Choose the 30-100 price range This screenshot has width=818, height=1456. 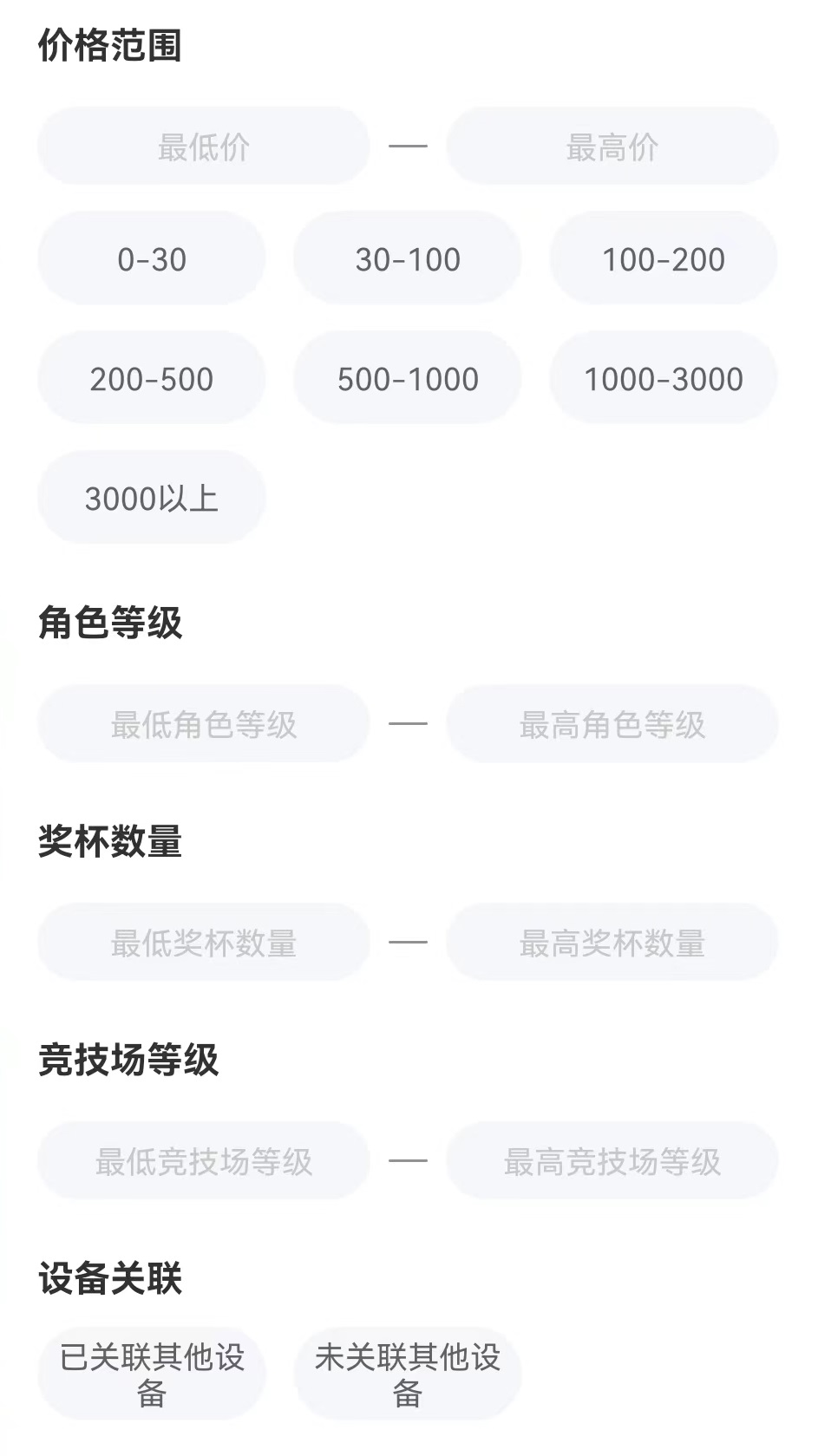tap(408, 258)
